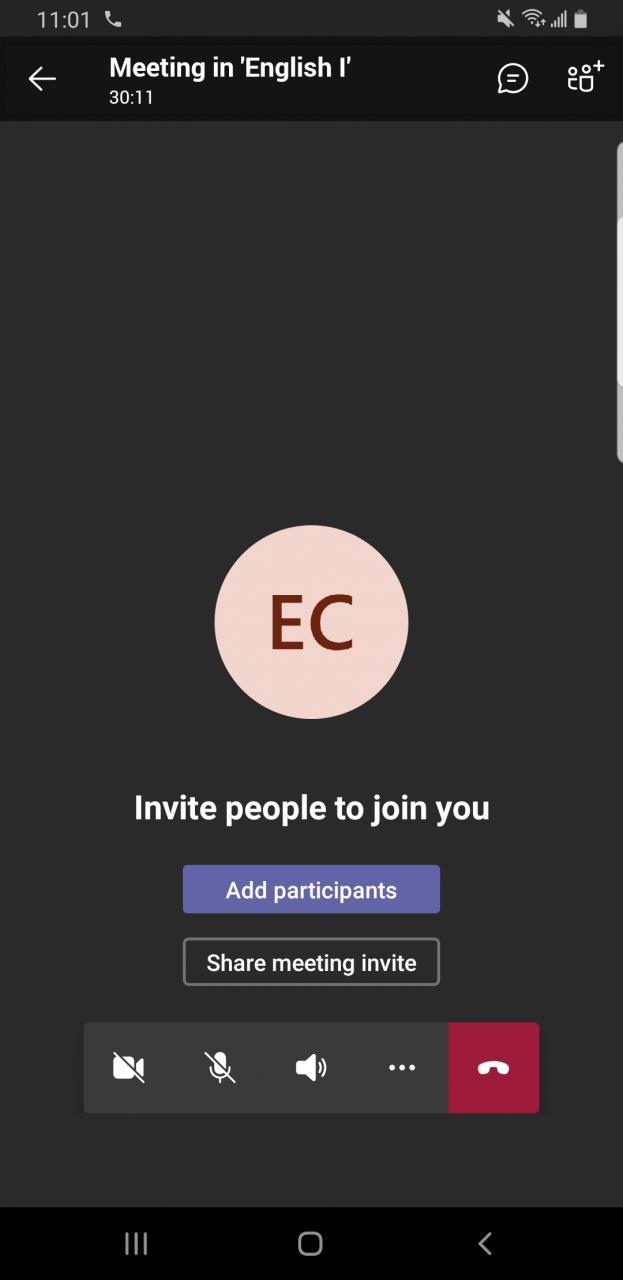Open the add people icon
Image resolution: width=623 pixels, height=1280 pixels.
(x=585, y=77)
